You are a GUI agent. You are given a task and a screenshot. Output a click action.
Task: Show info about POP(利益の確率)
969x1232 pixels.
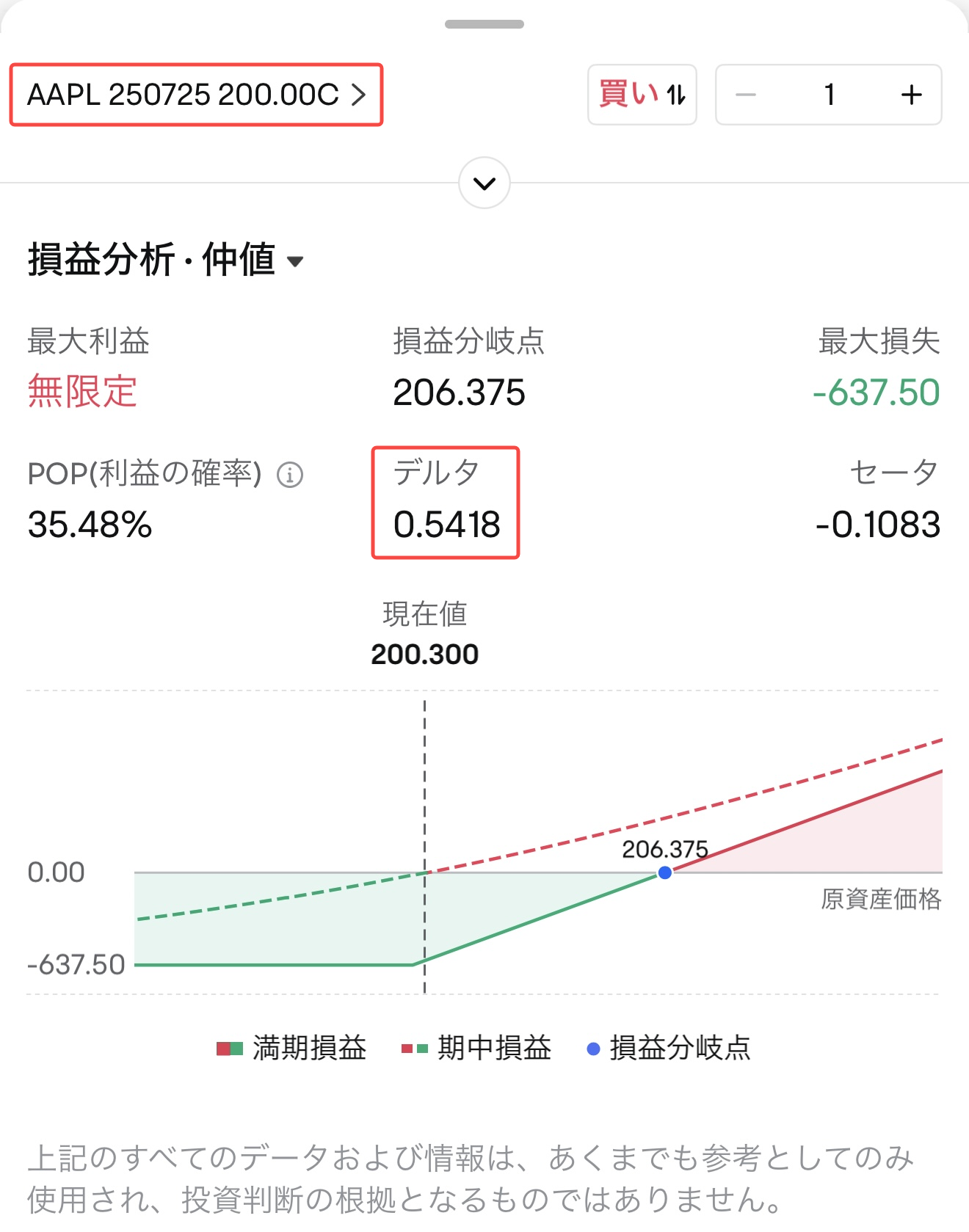[x=290, y=475]
